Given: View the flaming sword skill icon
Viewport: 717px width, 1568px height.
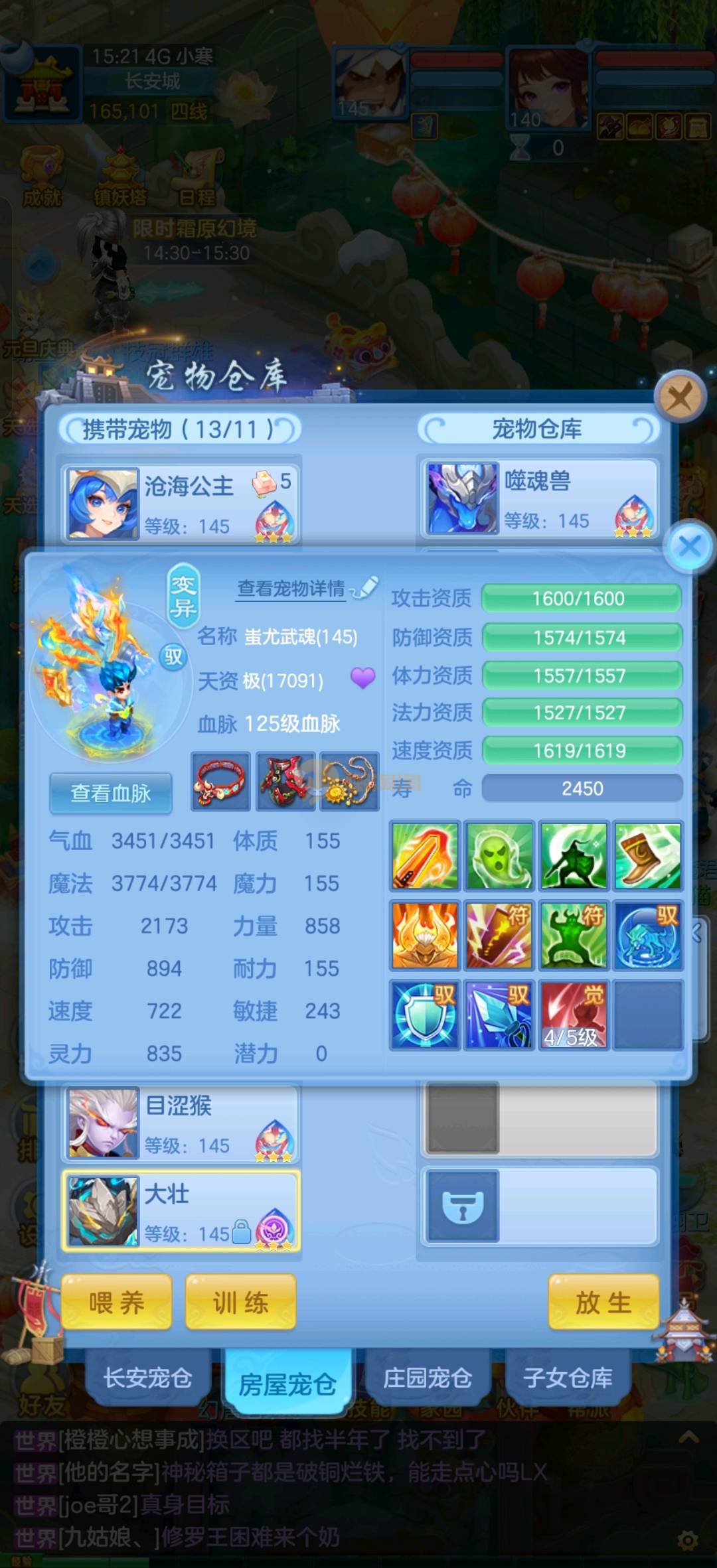Looking at the screenshot, I should coord(425,856).
